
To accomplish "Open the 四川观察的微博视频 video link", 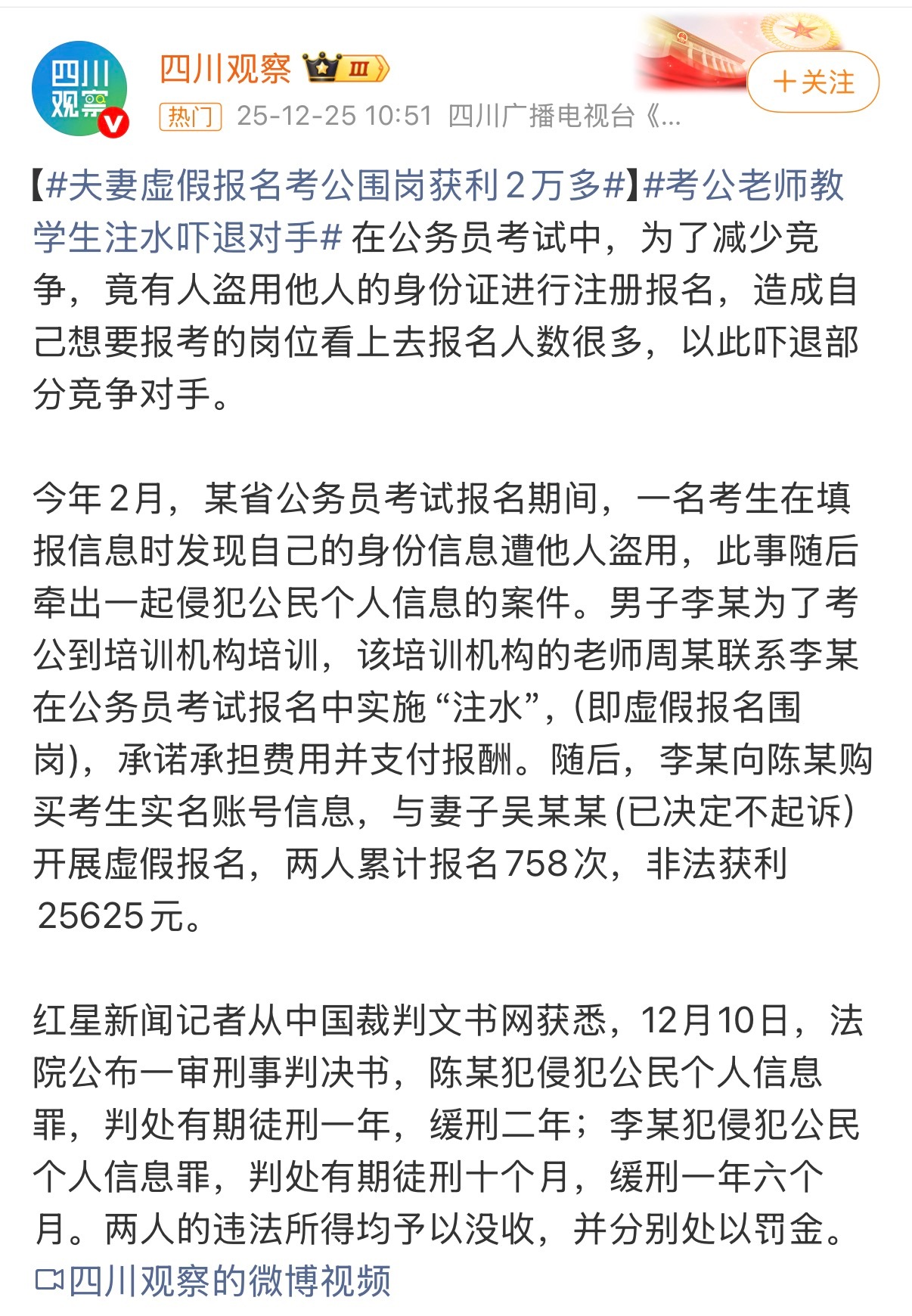I will pos(227,1279).
